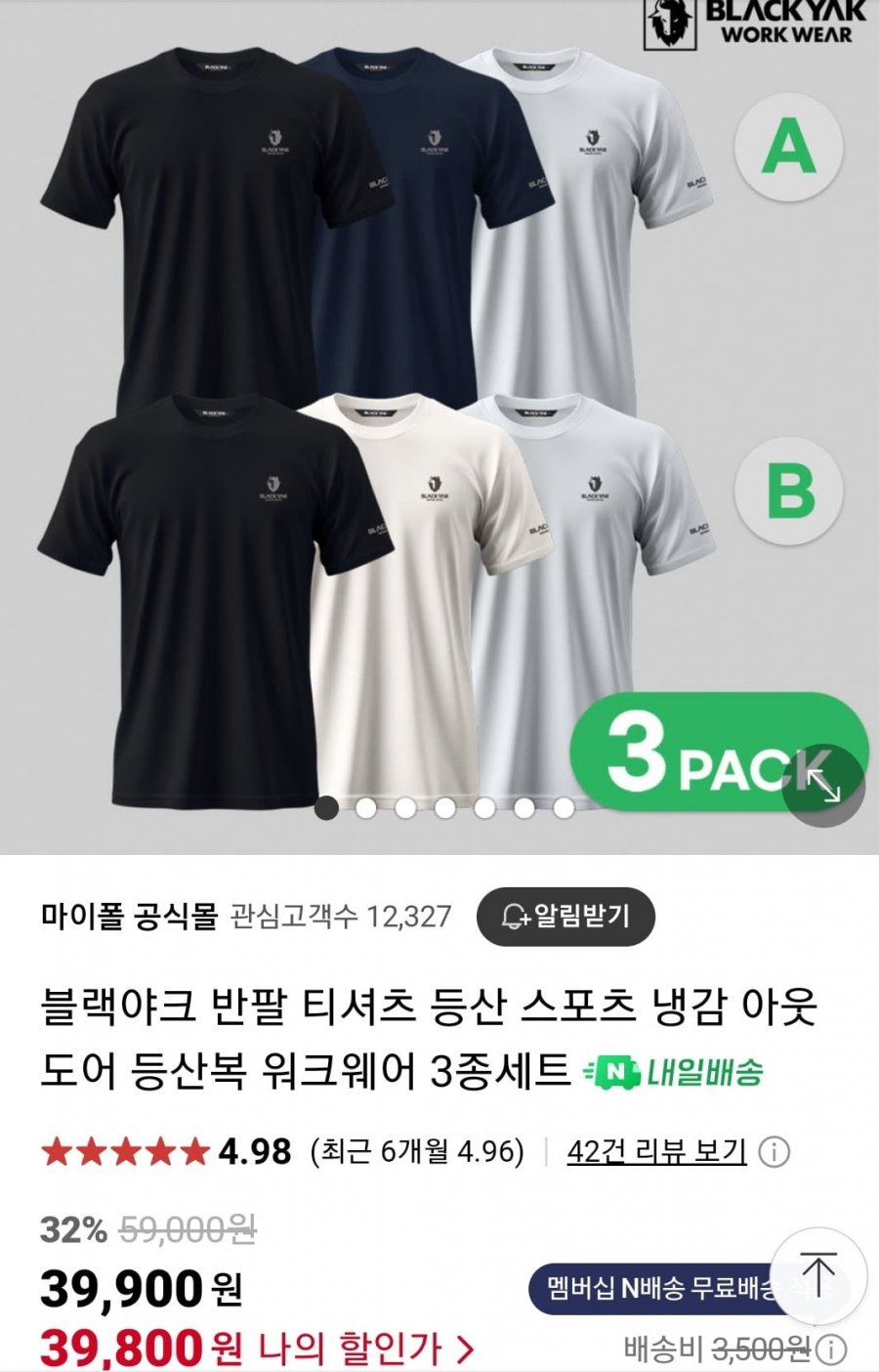879x1372 pixels.
Task: Show shipping fee info icon
Action: tap(832, 1351)
